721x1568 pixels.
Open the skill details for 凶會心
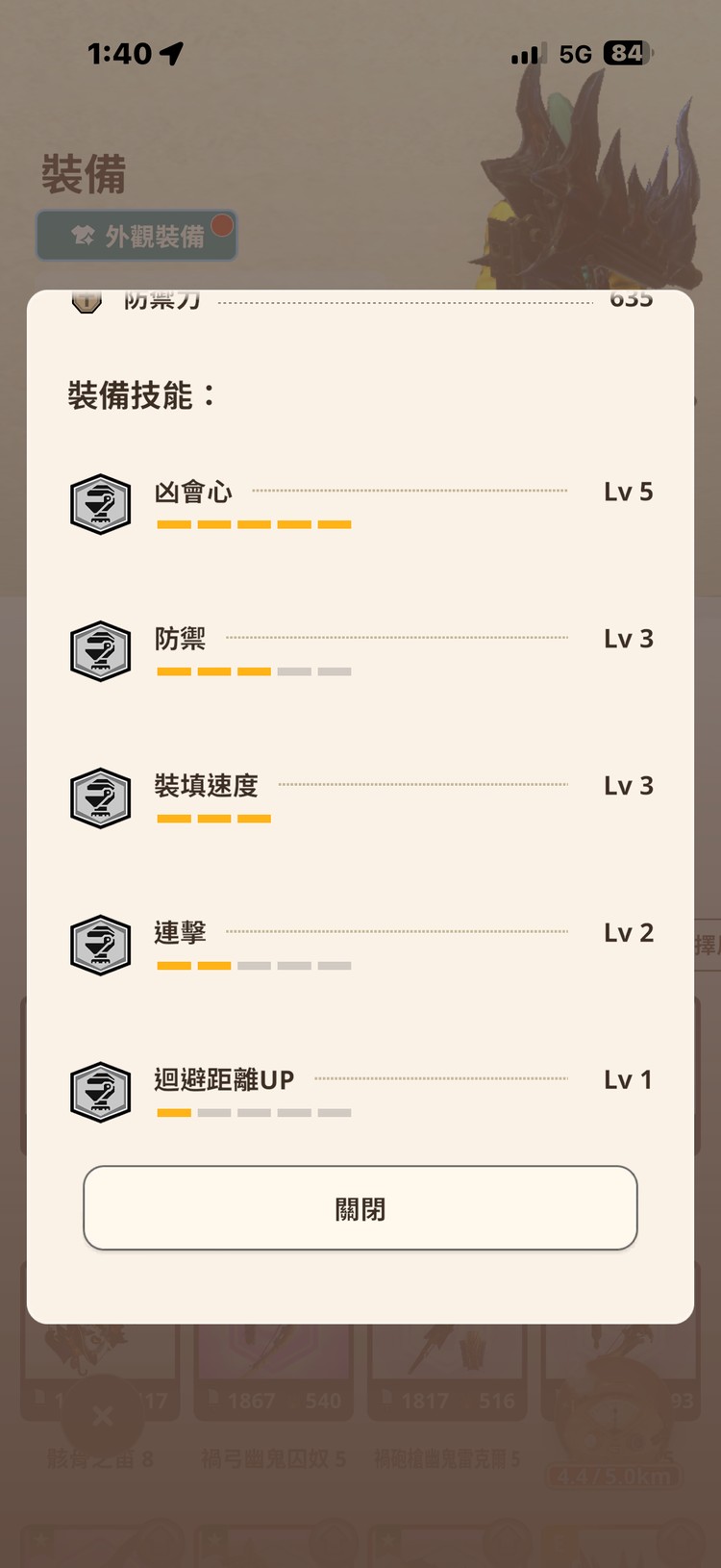pos(192,491)
